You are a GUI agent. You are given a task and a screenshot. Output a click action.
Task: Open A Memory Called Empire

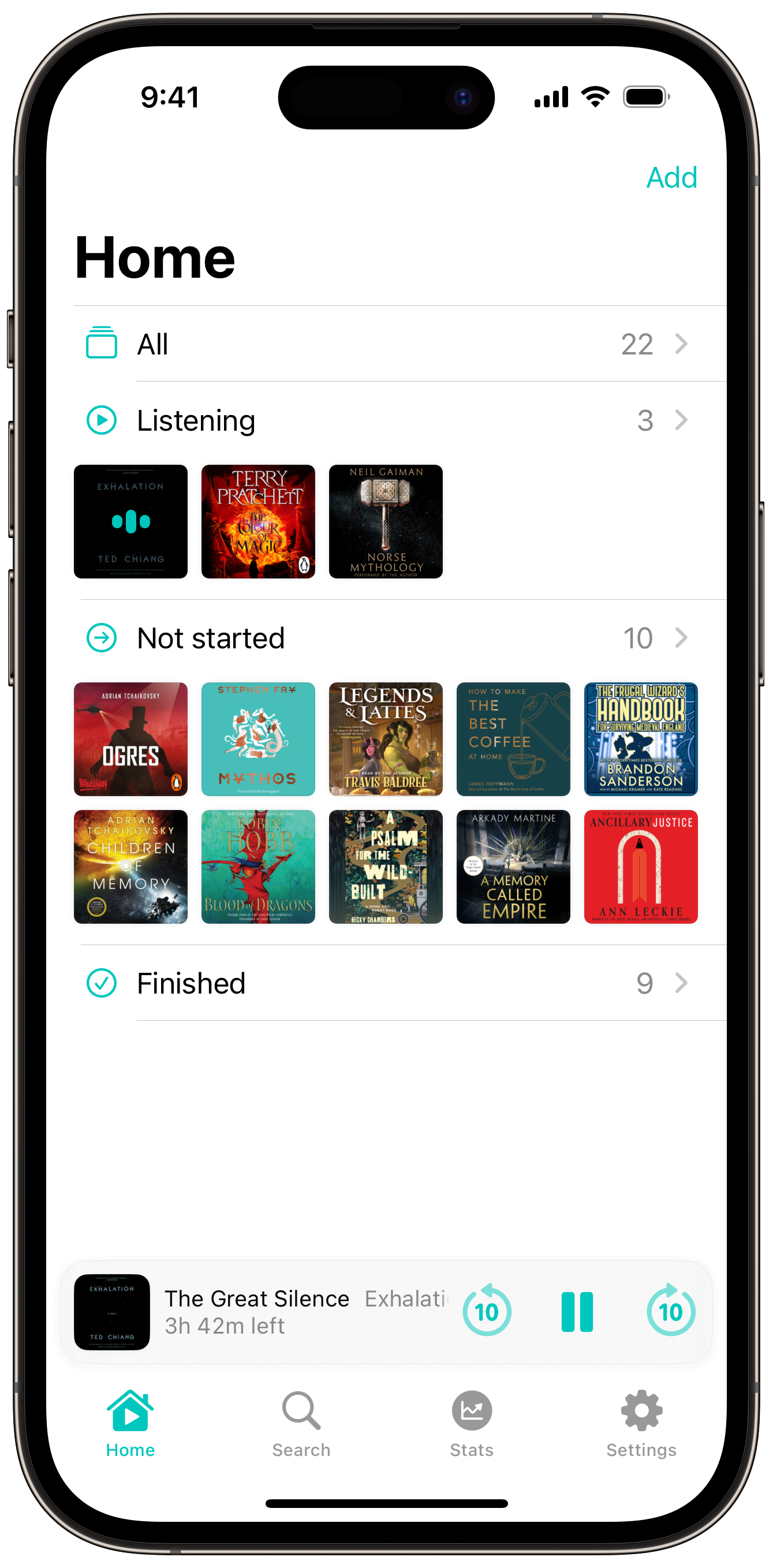[513, 867]
